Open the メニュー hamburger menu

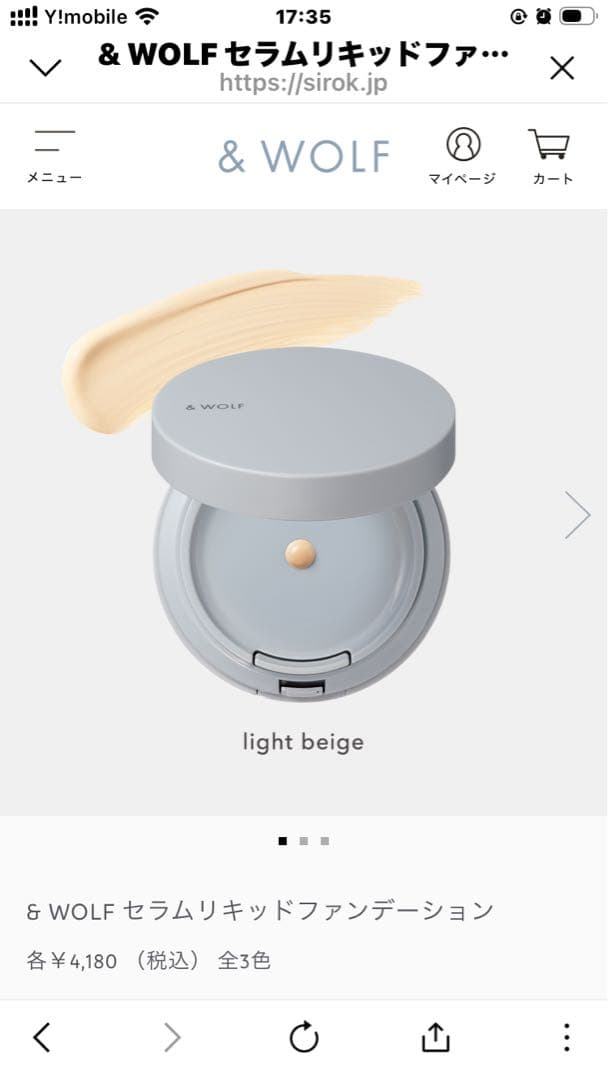(54, 156)
